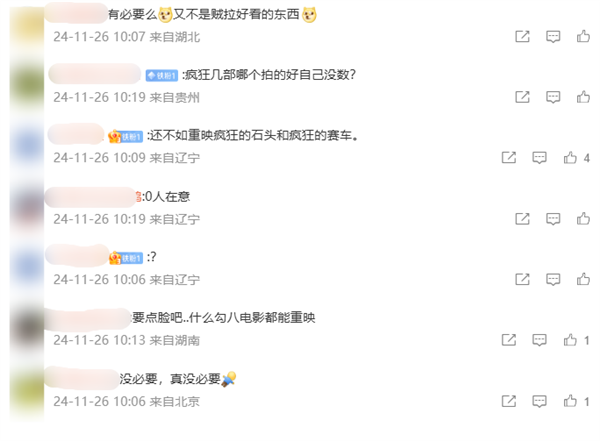
Task: Like the '0人在意' comment
Action: pos(583,219)
